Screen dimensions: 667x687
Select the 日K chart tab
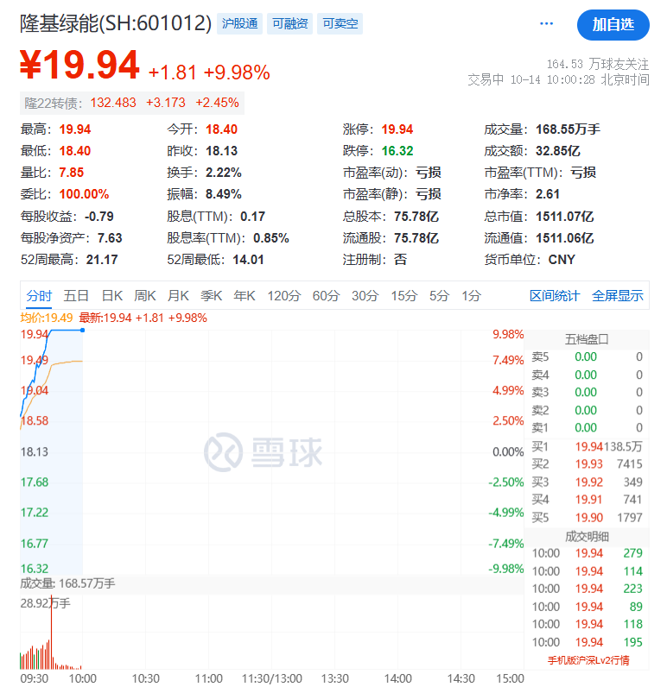111,296
